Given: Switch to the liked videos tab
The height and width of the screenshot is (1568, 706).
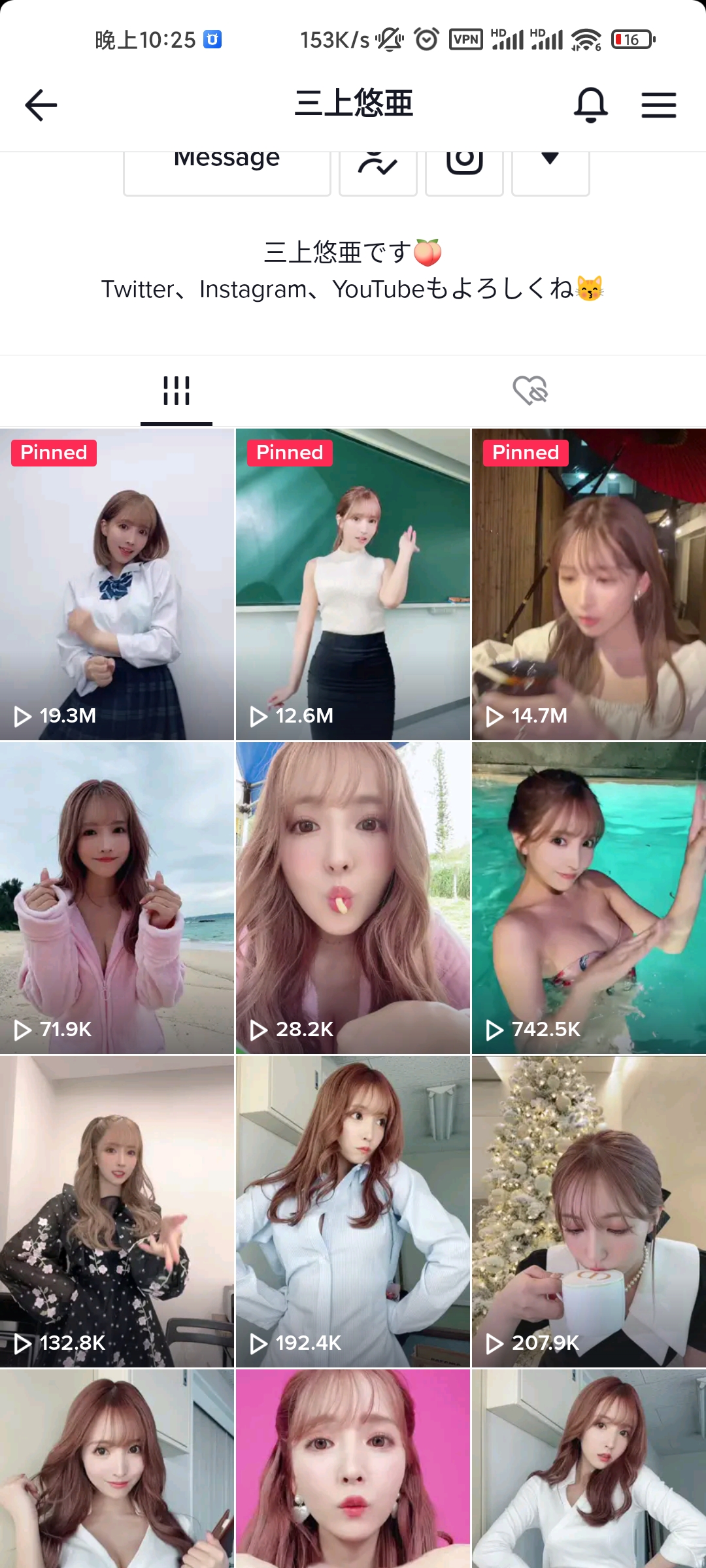Looking at the screenshot, I should pos(529,391).
